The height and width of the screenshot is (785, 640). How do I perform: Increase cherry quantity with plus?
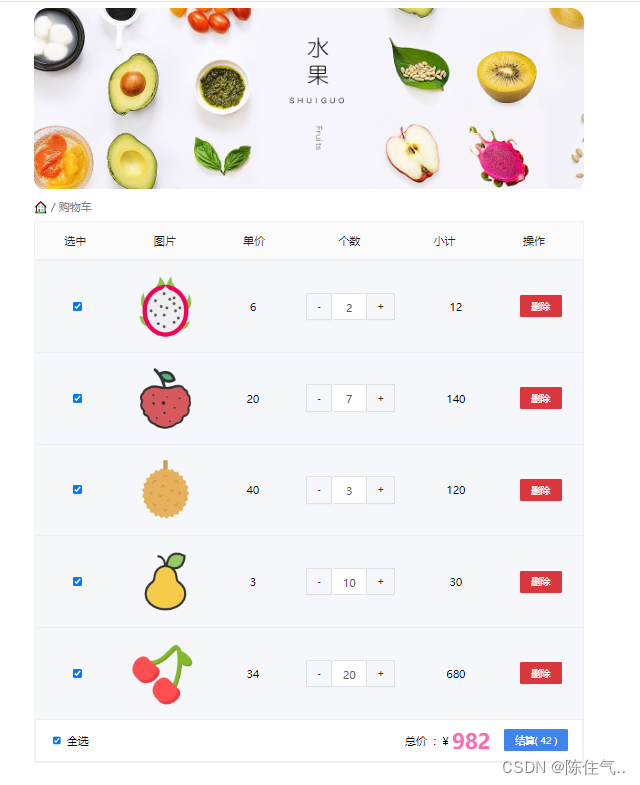(381, 674)
